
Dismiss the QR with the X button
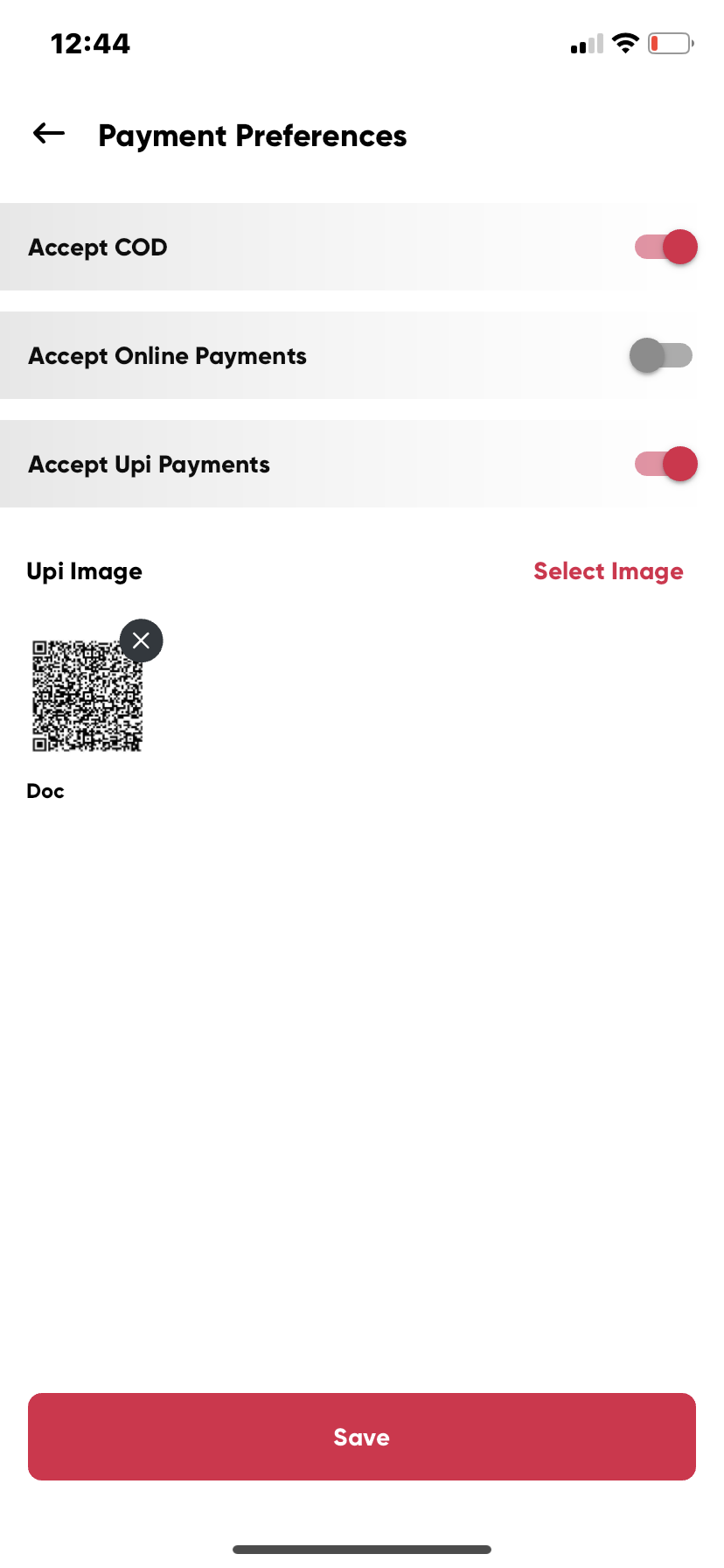141,640
